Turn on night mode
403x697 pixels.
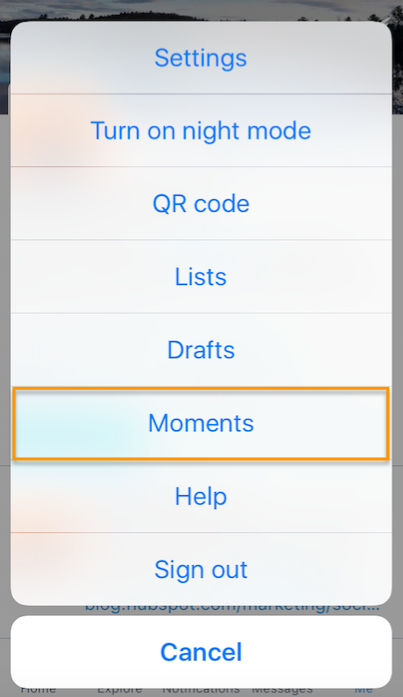pos(201,131)
